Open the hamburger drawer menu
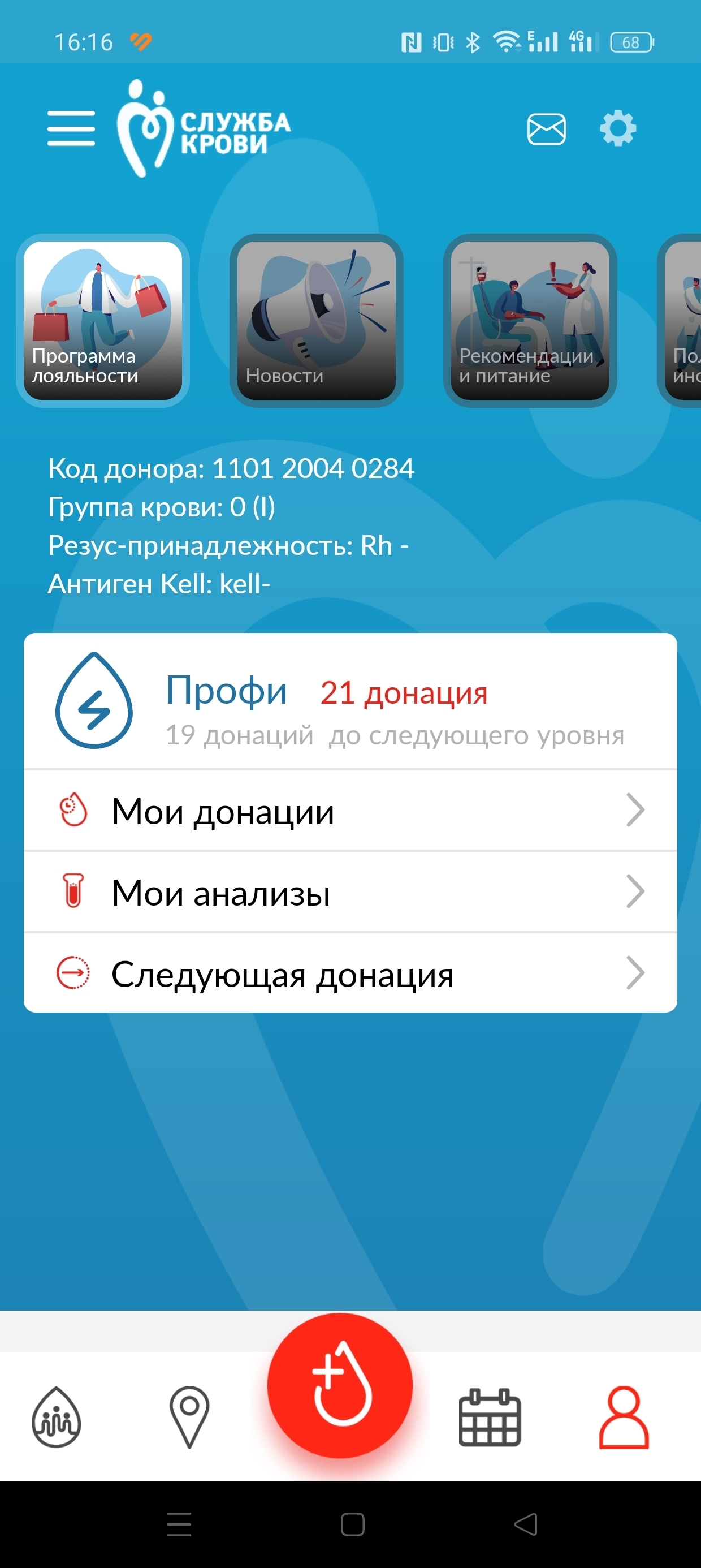Image resolution: width=701 pixels, height=1568 pixels. pyautogui.click(x=71, y=128)
